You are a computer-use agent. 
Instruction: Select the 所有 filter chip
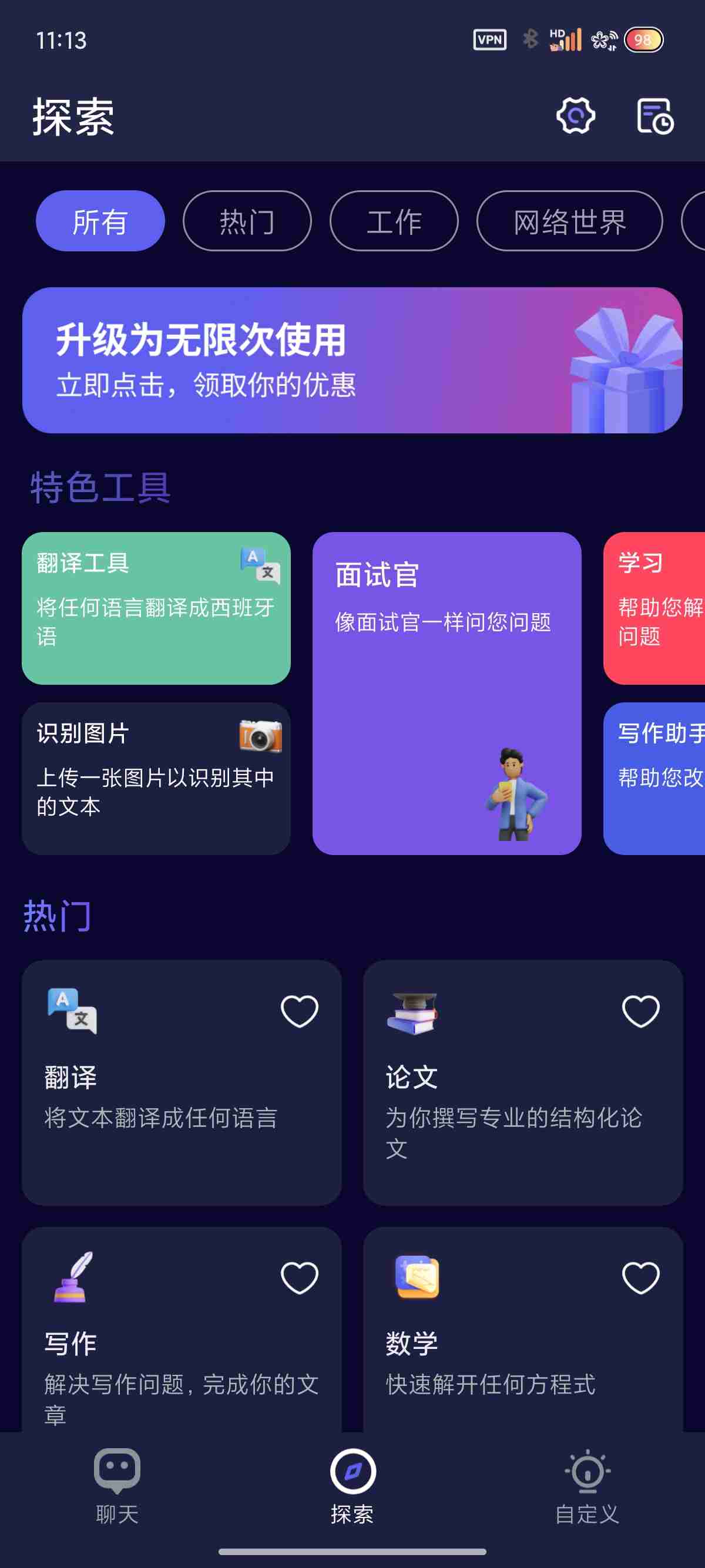coord(100,221)
